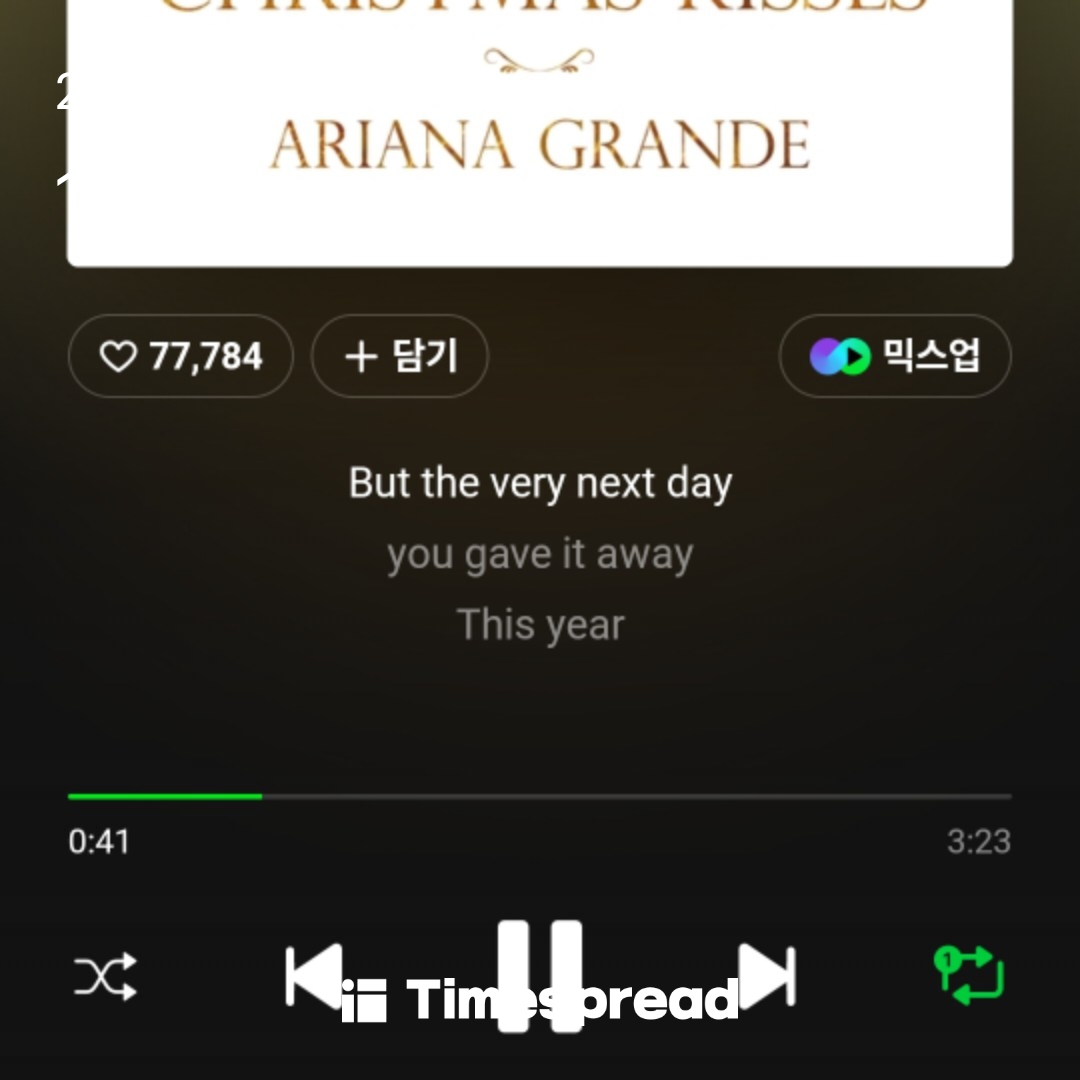The width and height of the screenshot is (1080, 1080).
Task: Skip back to the previous track
Action: pos(313,975)
